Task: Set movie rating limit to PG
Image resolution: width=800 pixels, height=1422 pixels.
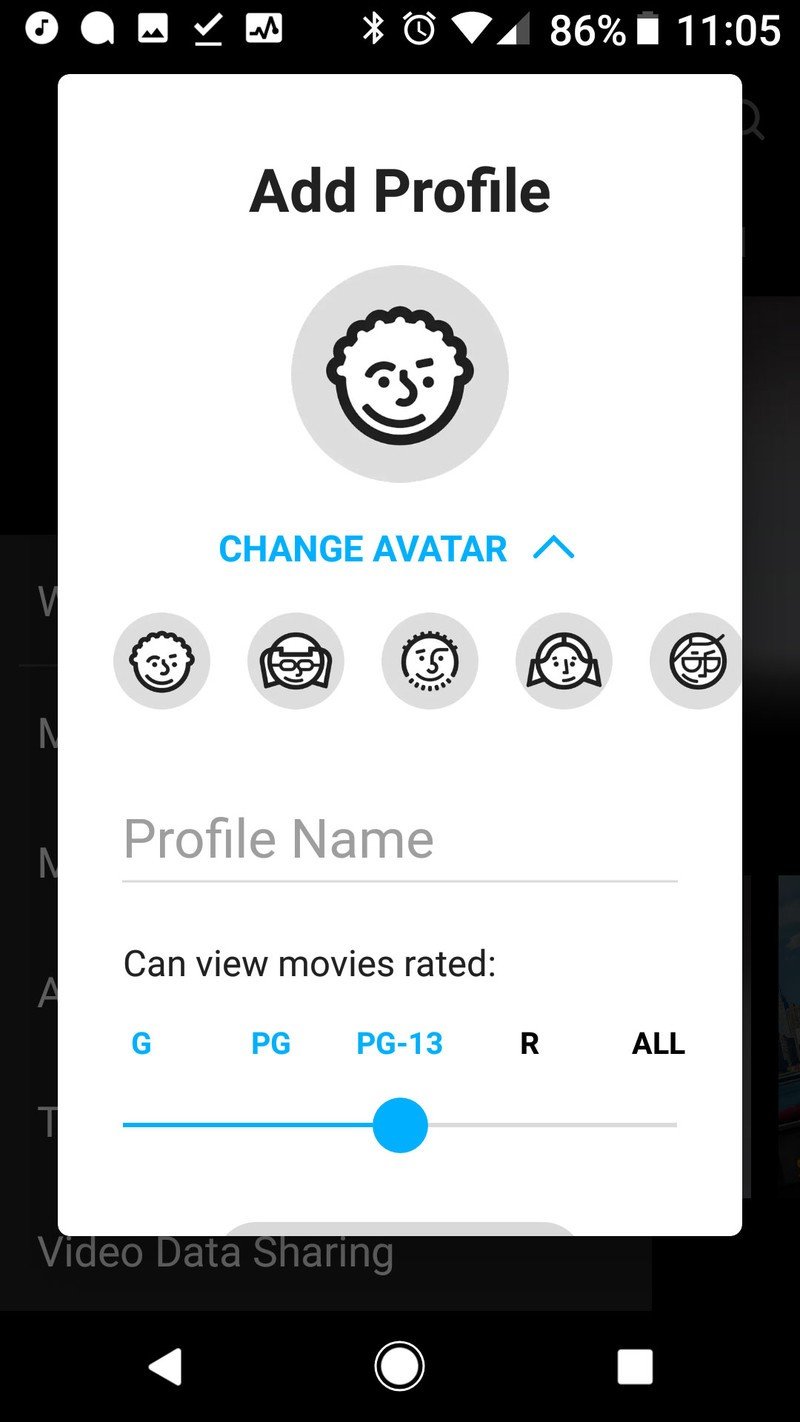Action: (x=270, y=1044)
